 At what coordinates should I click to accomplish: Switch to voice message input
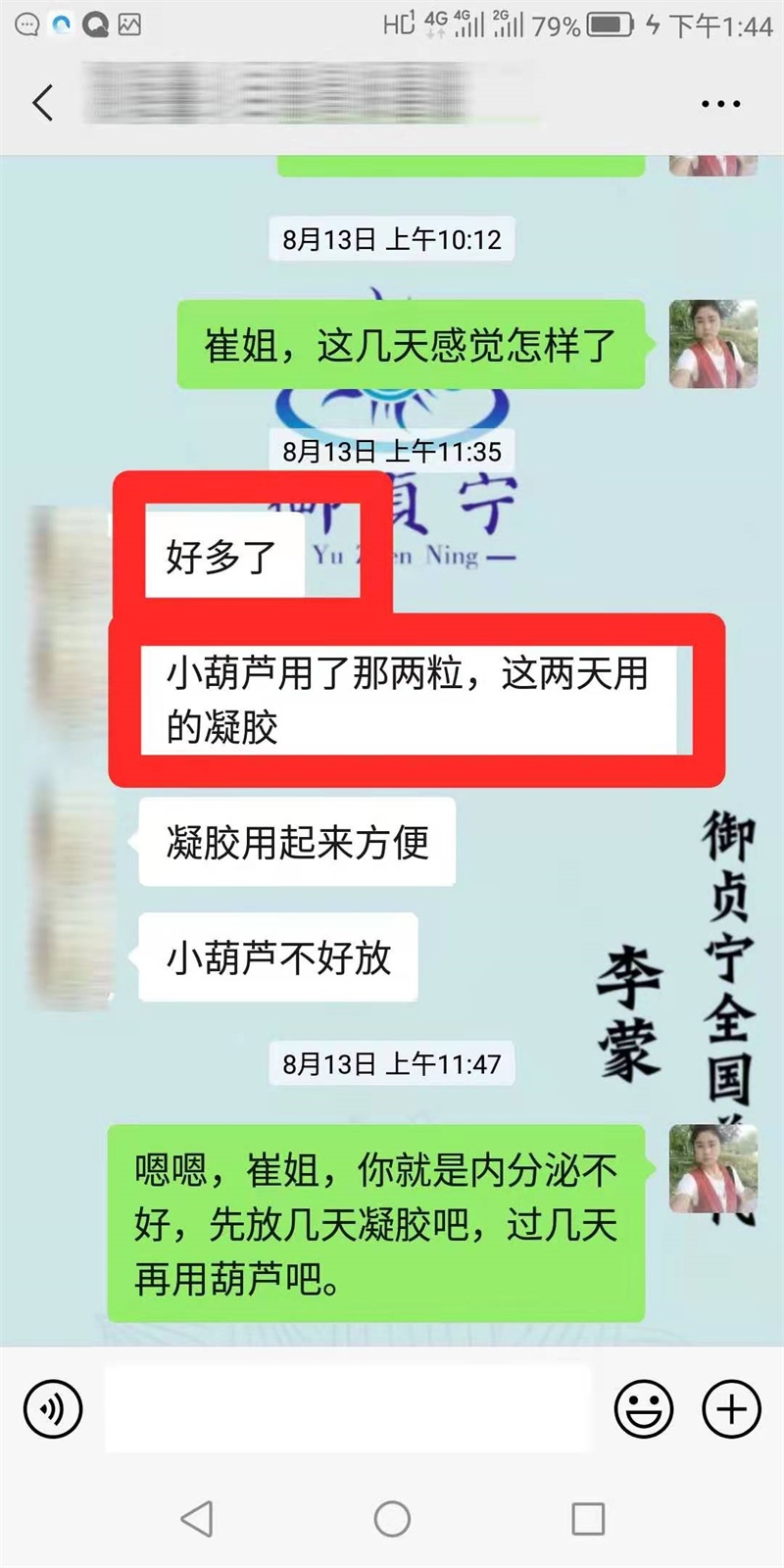53,1409
